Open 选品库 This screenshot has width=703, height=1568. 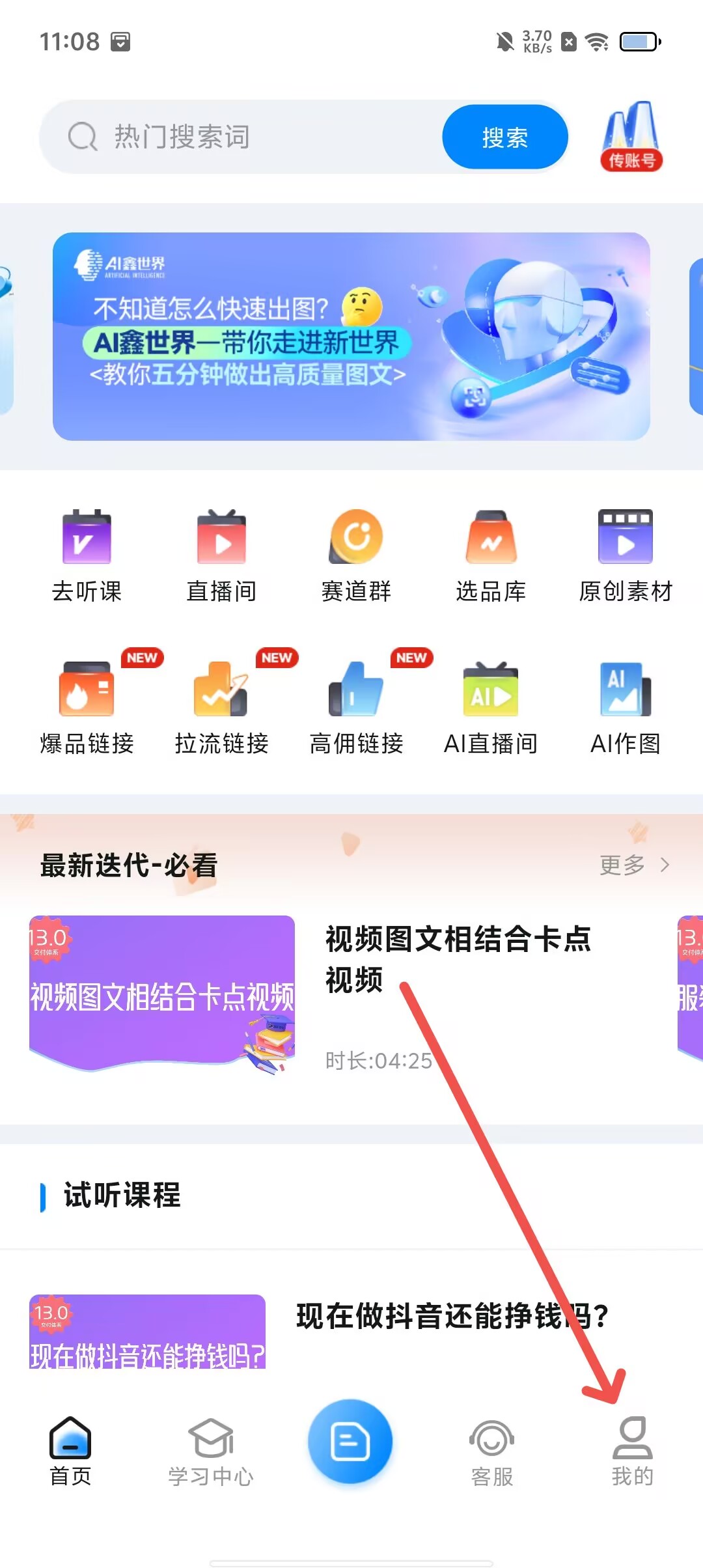491,555
